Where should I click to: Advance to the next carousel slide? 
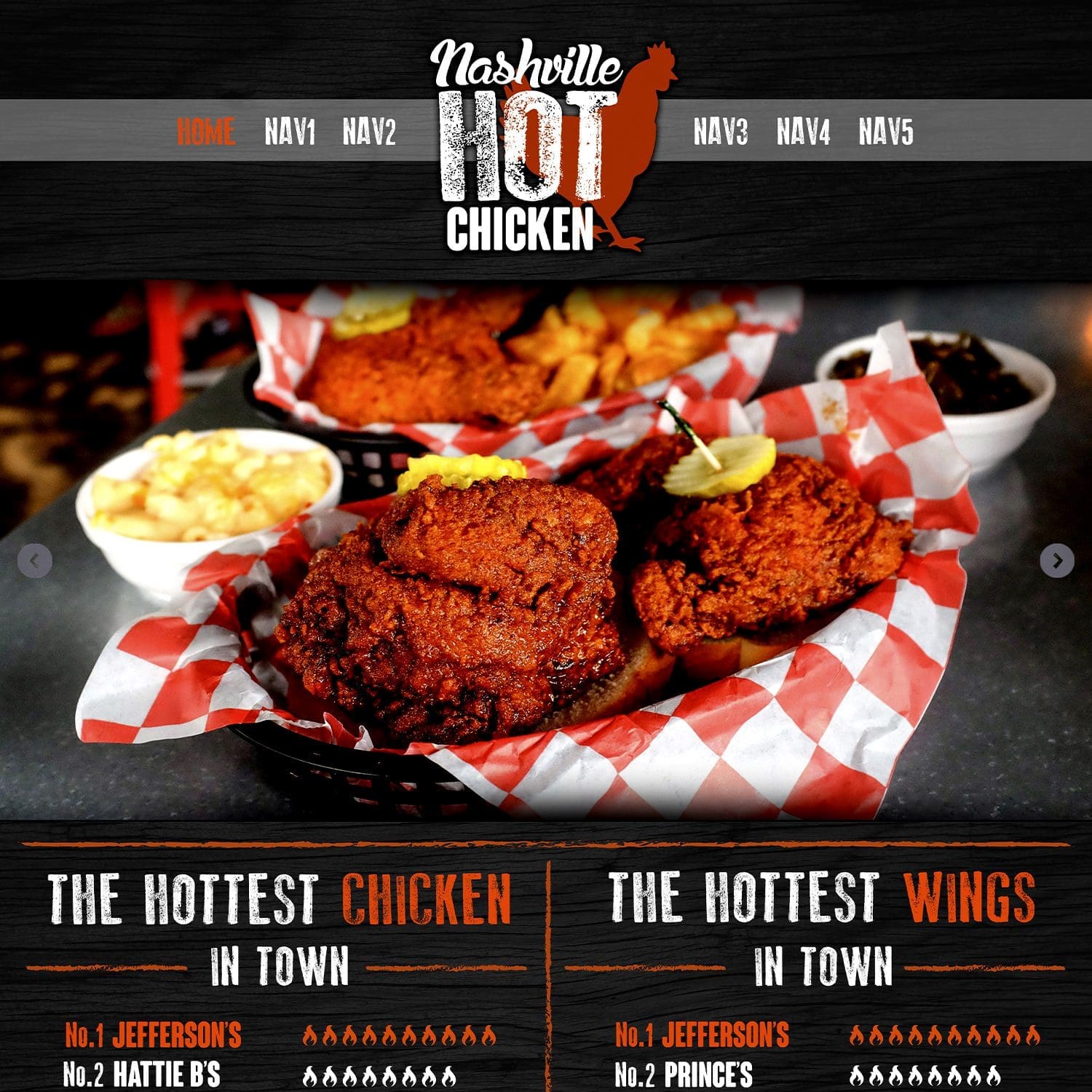click(1057, 561)
